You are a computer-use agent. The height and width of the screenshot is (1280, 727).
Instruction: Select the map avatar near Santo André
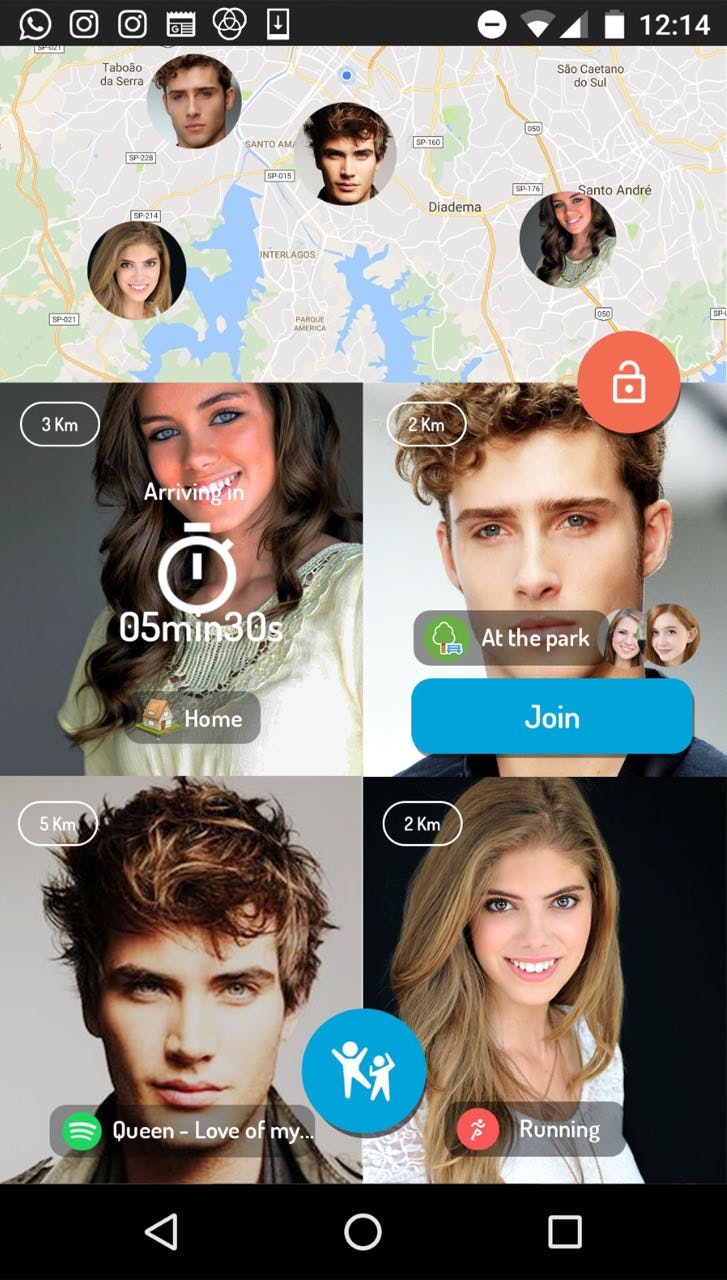tap(567, 240)
